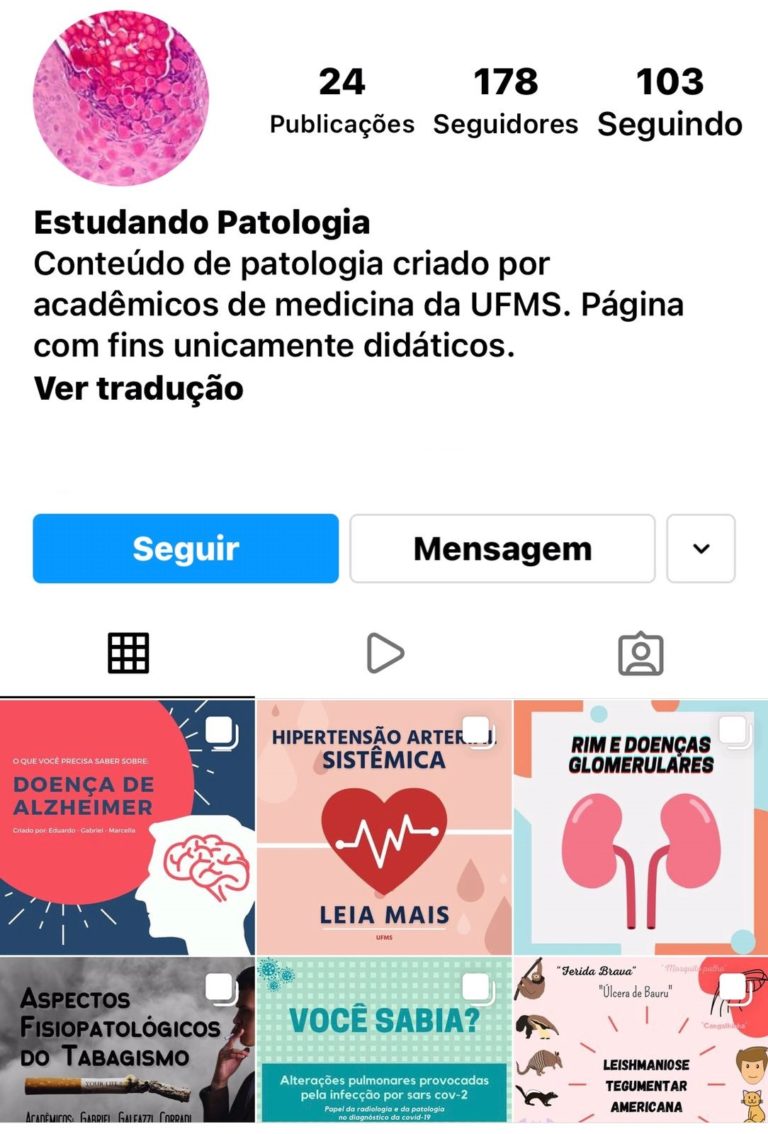Expand suggested accounts chevron dropdown
This screenshot has height=1134, width=768.
coord(701,548)
